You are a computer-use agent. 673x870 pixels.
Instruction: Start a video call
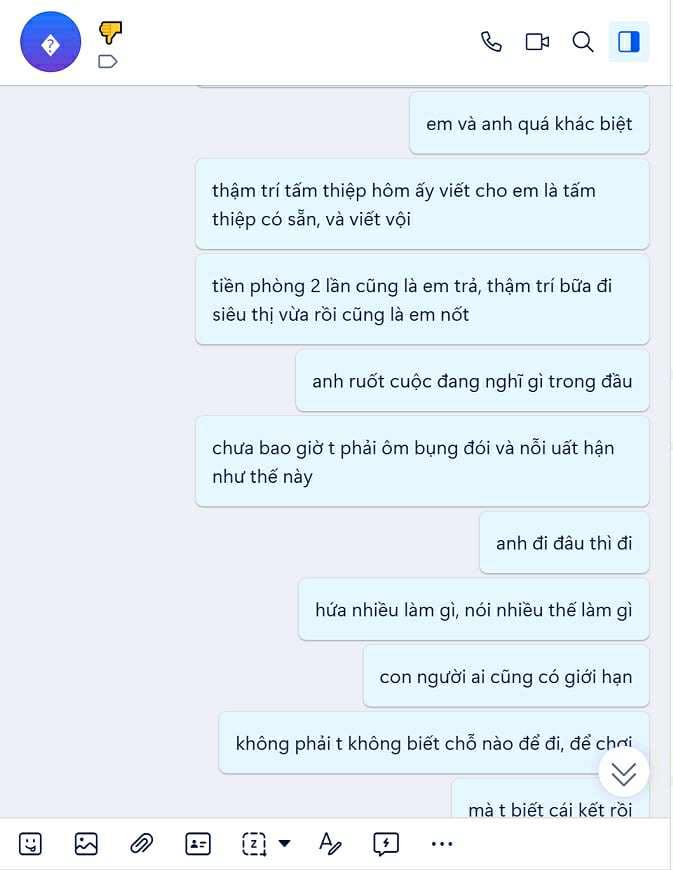pyautogui.click(x=537, y=42)
